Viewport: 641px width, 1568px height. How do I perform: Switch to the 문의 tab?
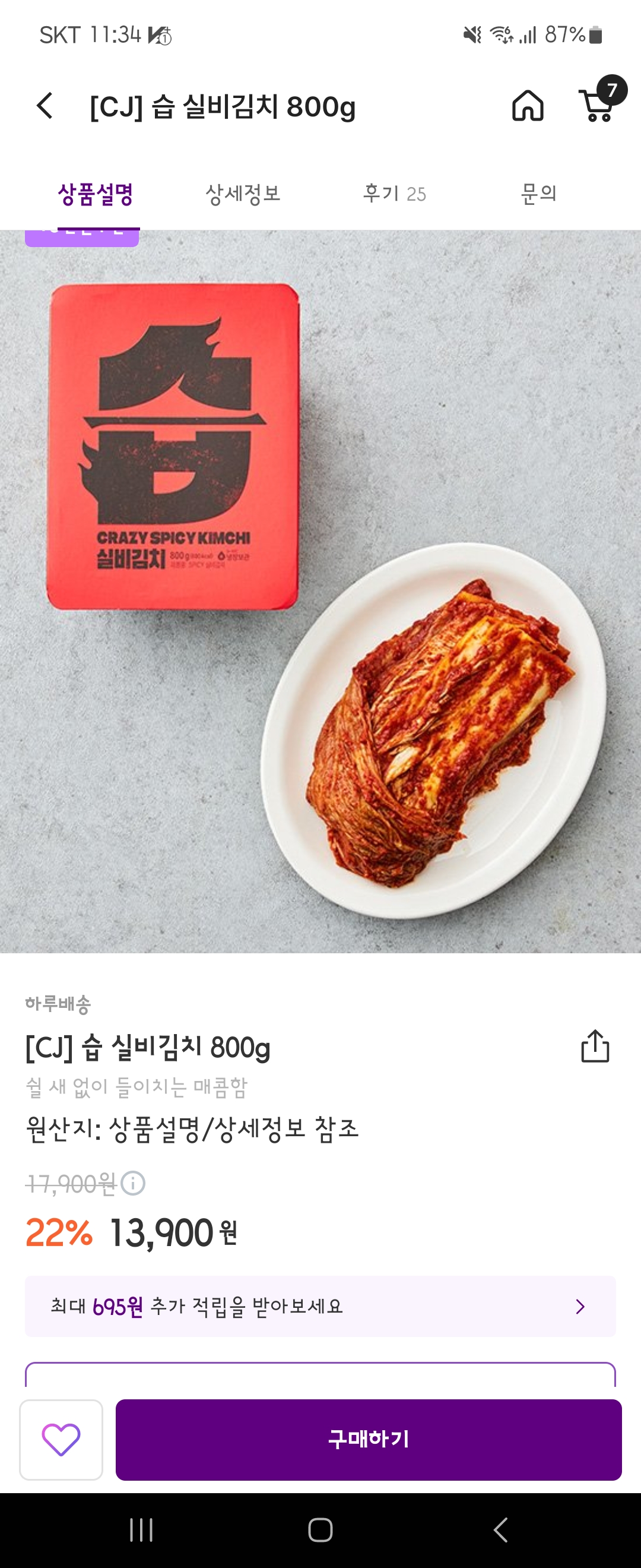pyautogui.click(x=538, y=194)
